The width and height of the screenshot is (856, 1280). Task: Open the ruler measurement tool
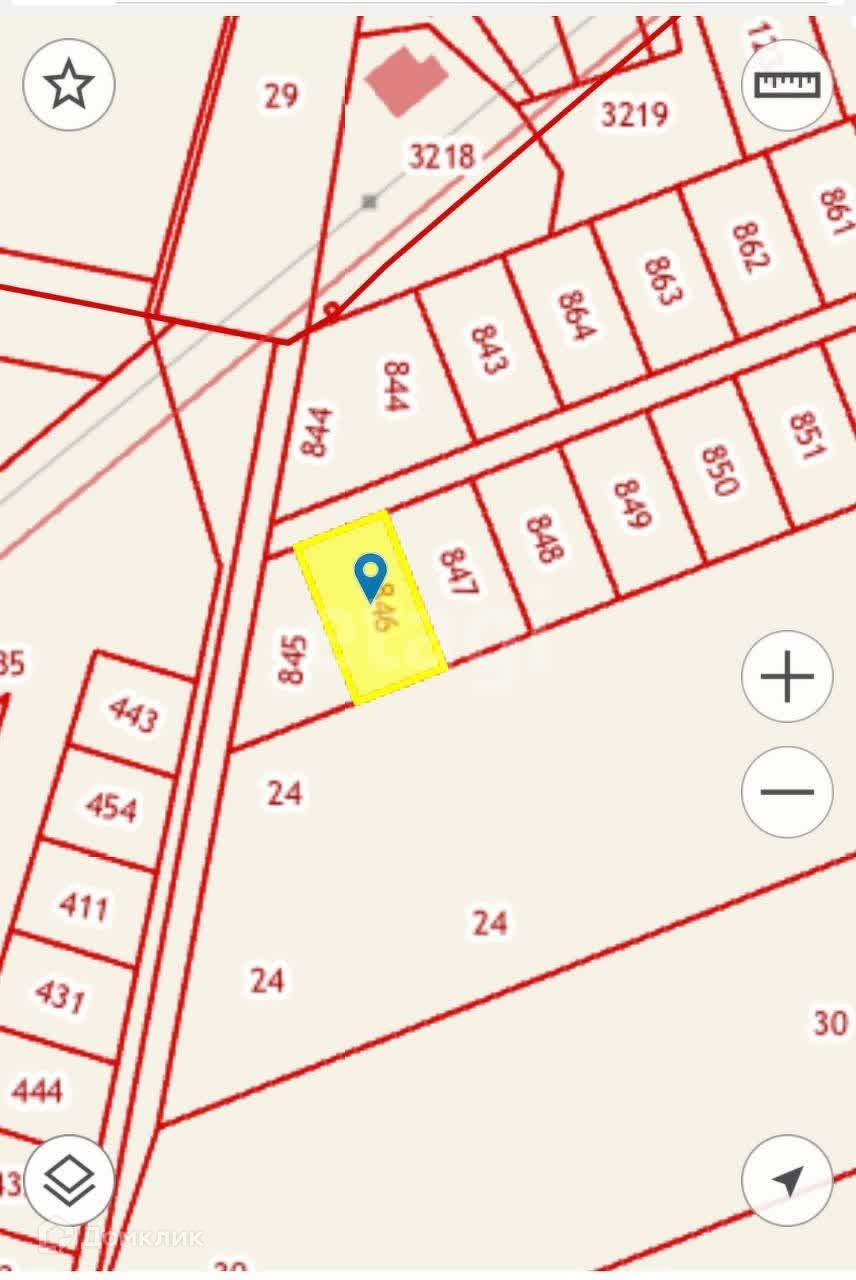pos(787,85)
